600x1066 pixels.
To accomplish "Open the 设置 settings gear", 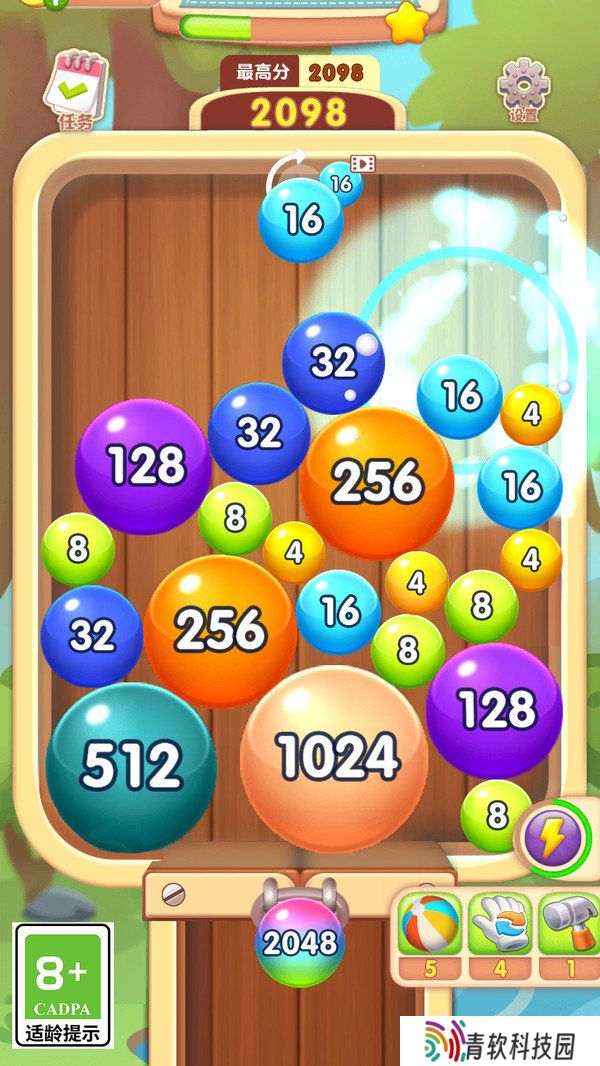I will pyautogui.click(x=523, y=90).
